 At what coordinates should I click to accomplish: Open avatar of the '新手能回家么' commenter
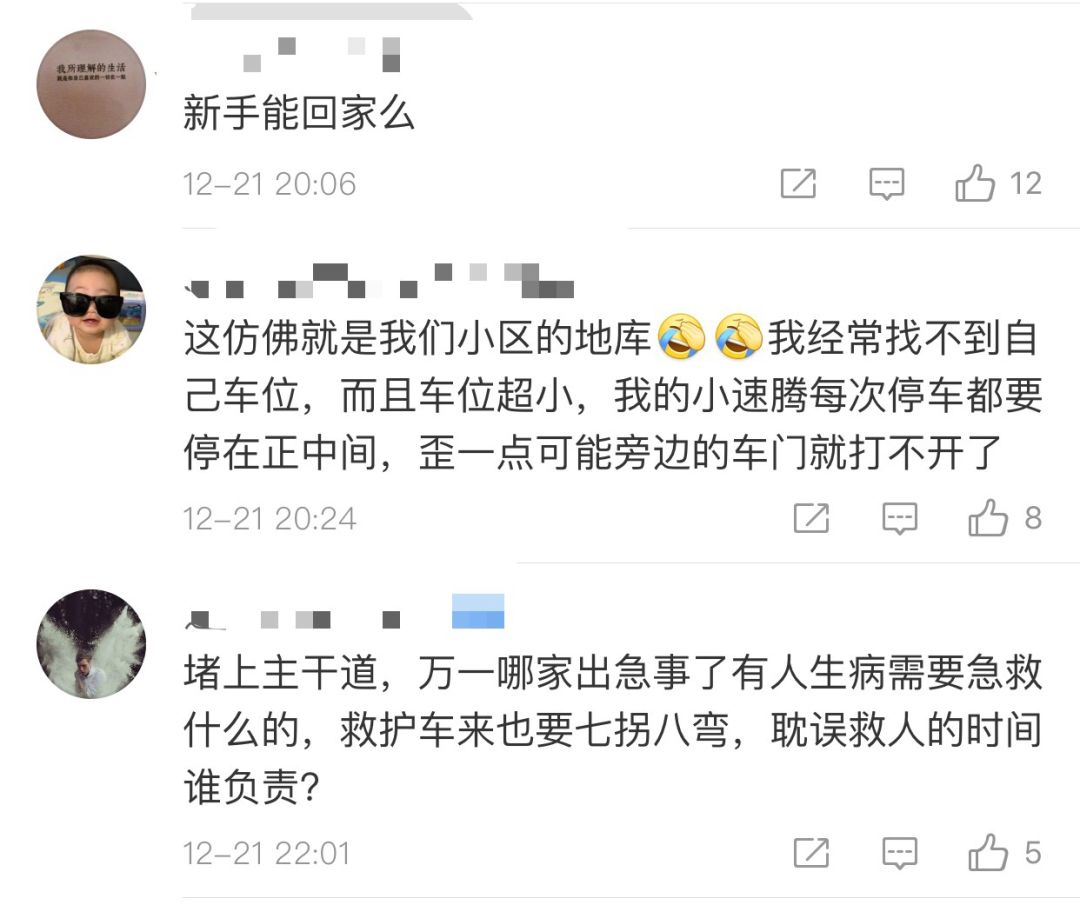pyautogui.click(x=91, y=84)
